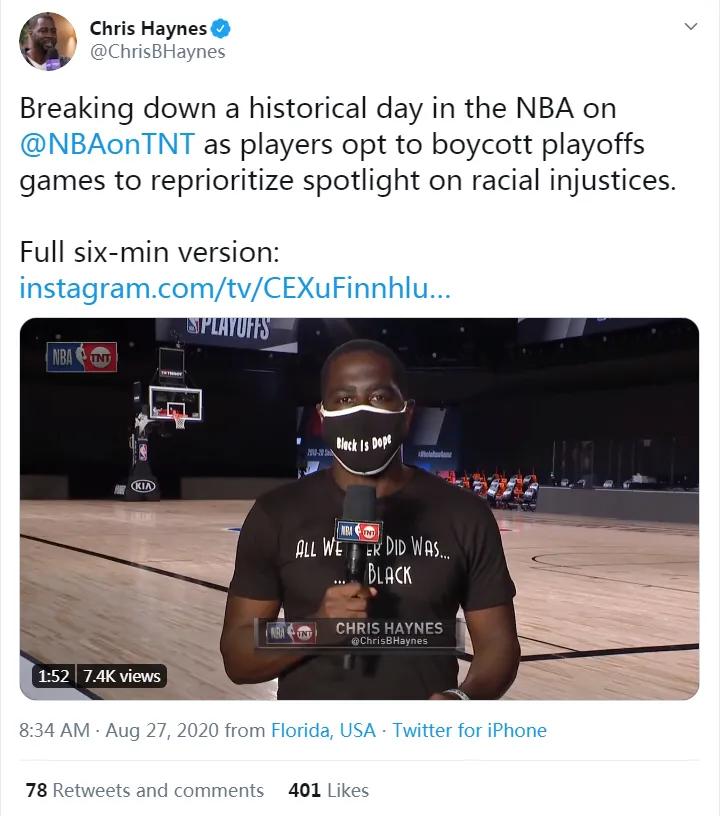
Task: View the 78 Retweets and comments
Action: [145, 790]
